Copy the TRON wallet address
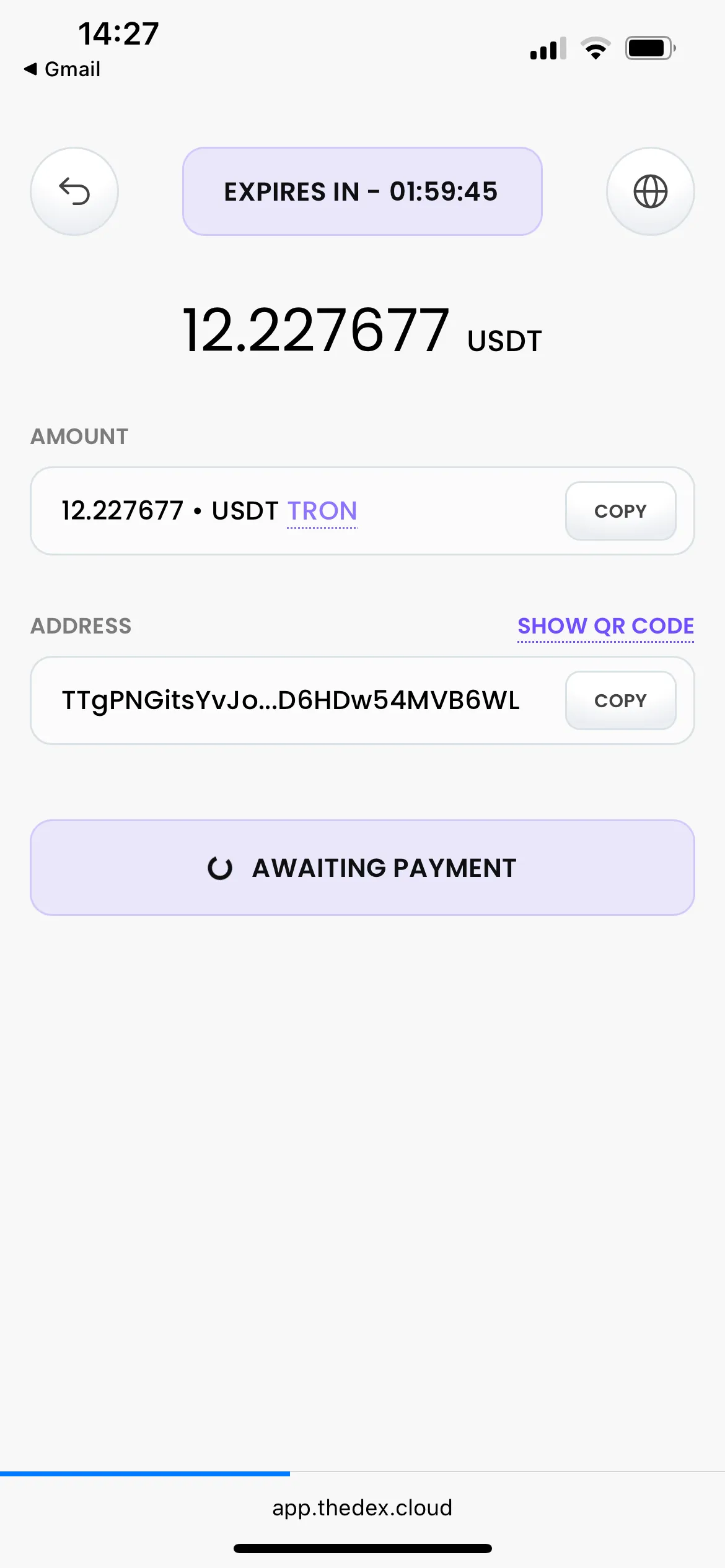 click(x=620, y=700)
